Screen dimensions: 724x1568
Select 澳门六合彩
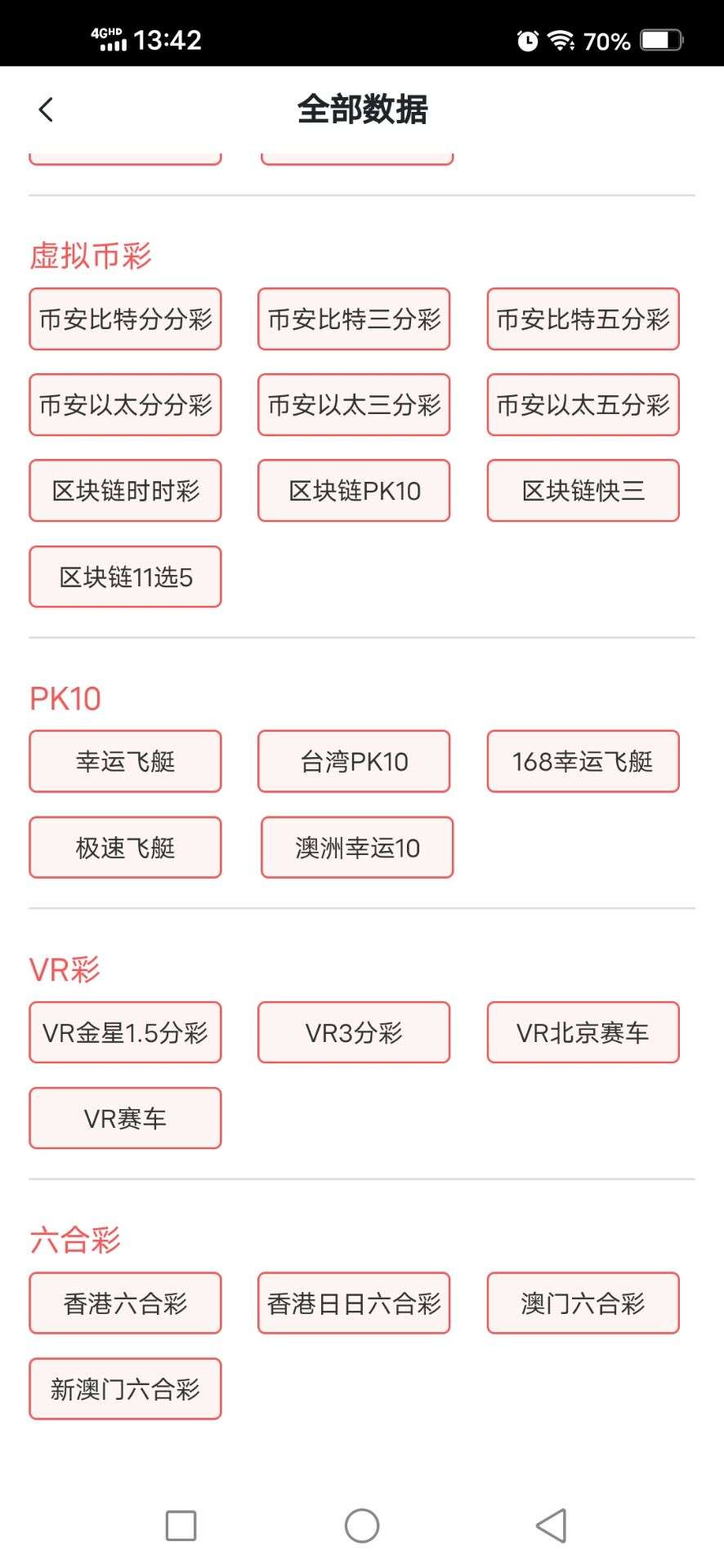click(x=583, y=1303)
